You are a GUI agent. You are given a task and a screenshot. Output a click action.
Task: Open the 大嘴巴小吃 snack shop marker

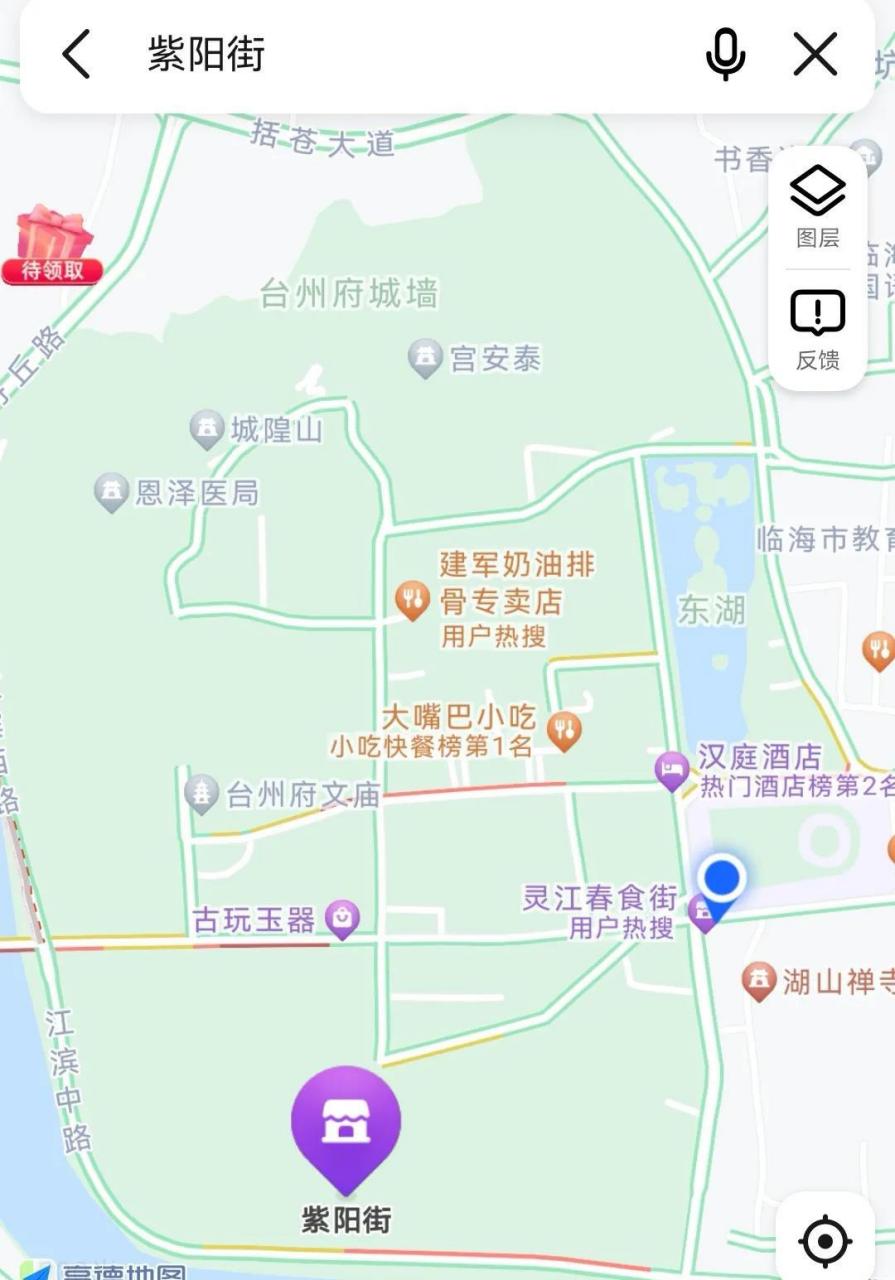(565, 730)
